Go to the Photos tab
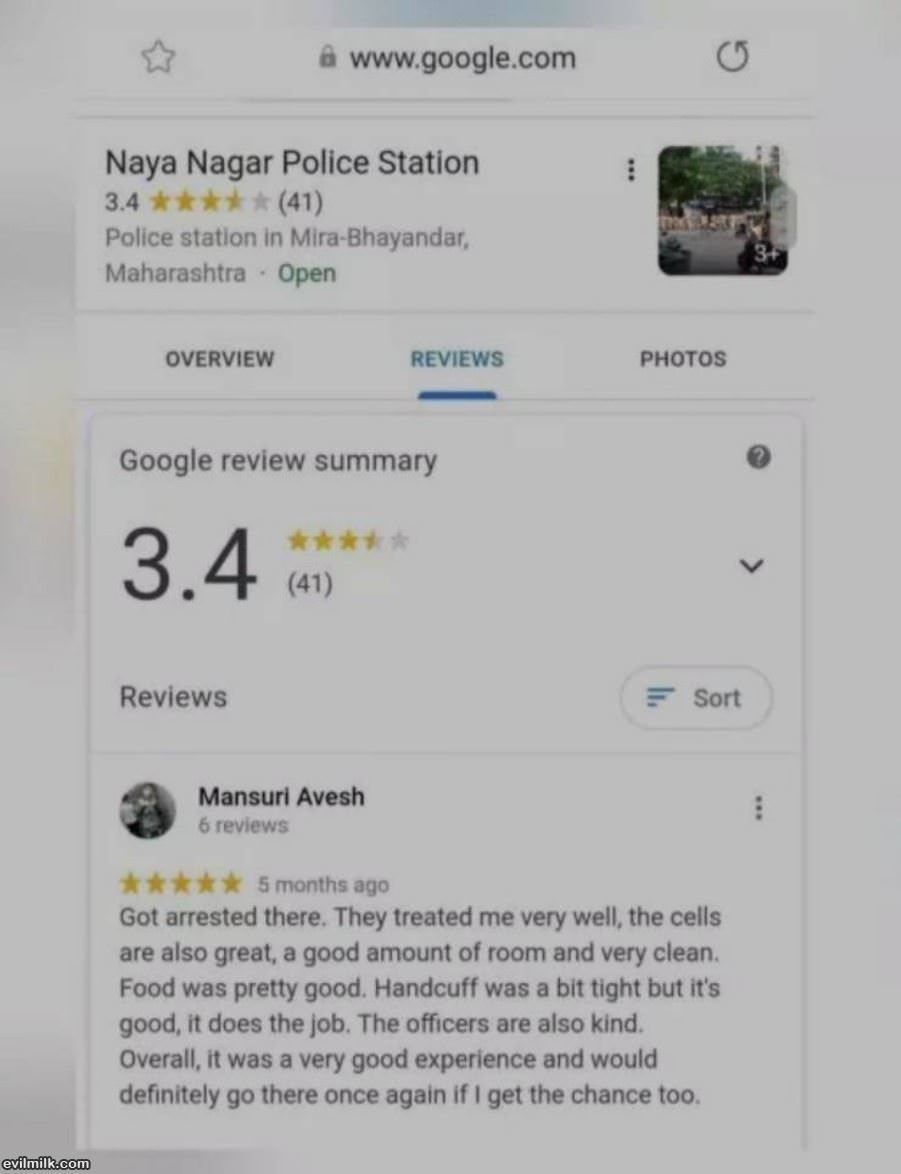This screenshot has width=901, height=1174. point(683,359)
